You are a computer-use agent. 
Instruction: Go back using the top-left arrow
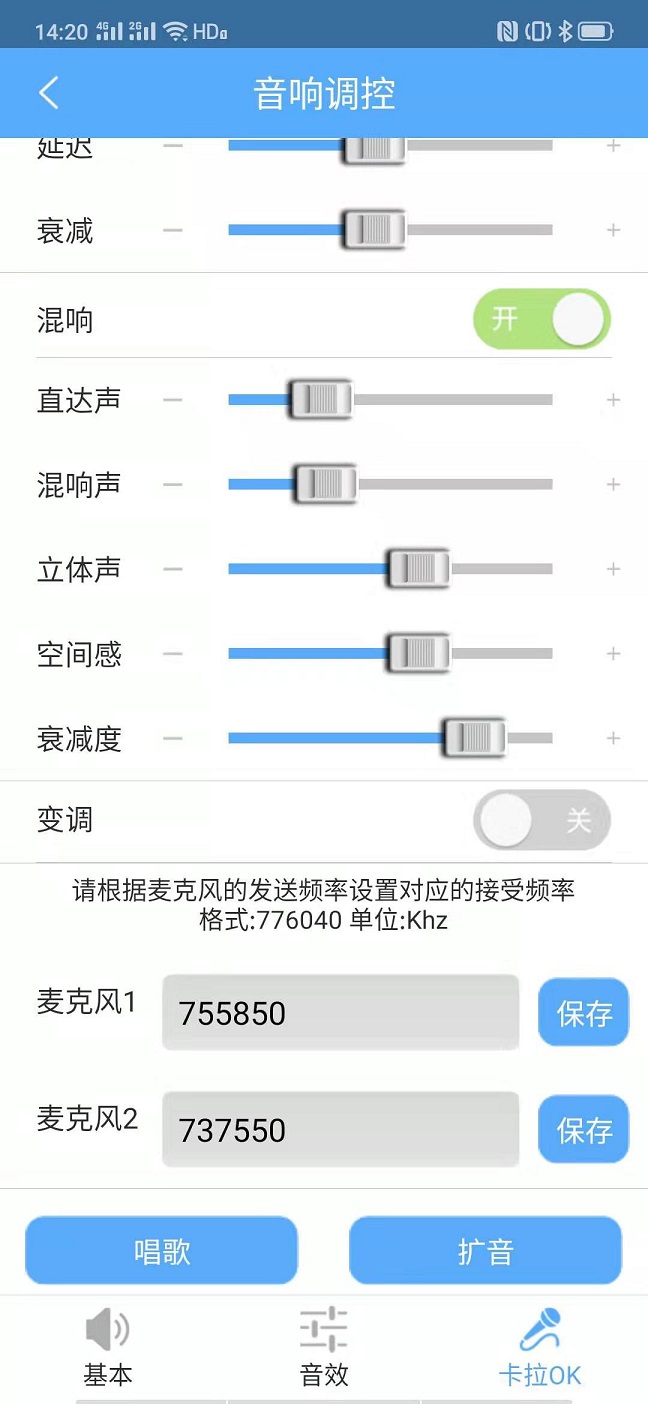point(48,93)
